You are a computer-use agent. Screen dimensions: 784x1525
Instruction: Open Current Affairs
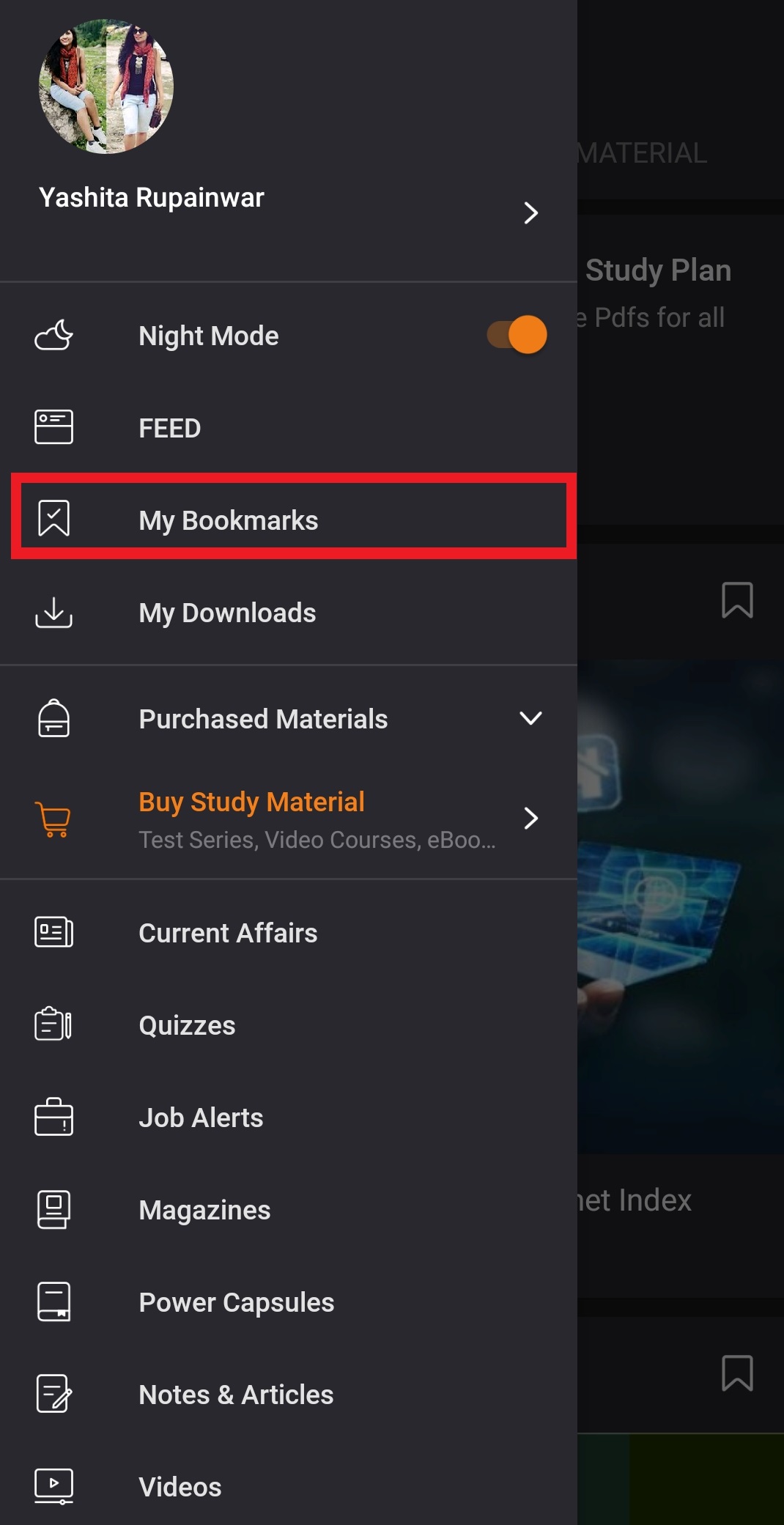(289, 932)
